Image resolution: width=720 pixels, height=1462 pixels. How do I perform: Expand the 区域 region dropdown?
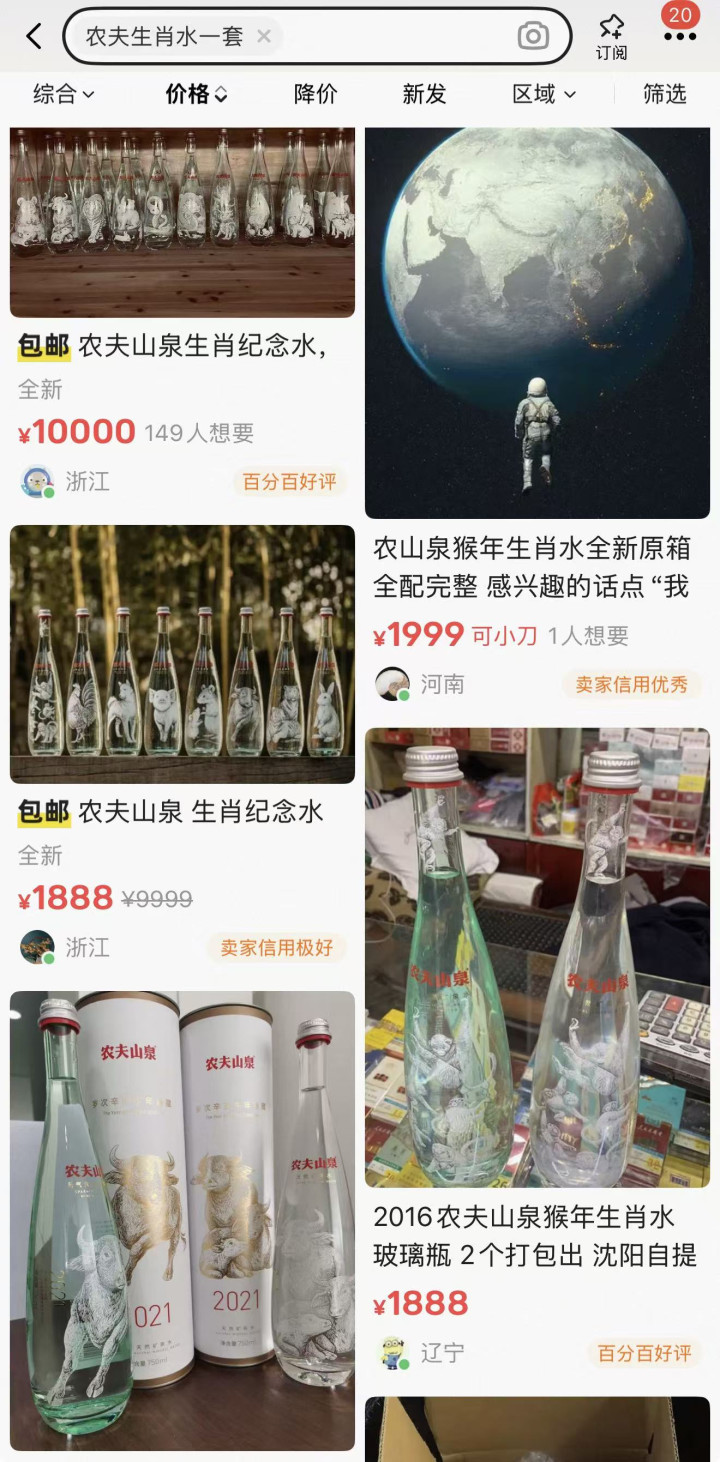(544, 94)
